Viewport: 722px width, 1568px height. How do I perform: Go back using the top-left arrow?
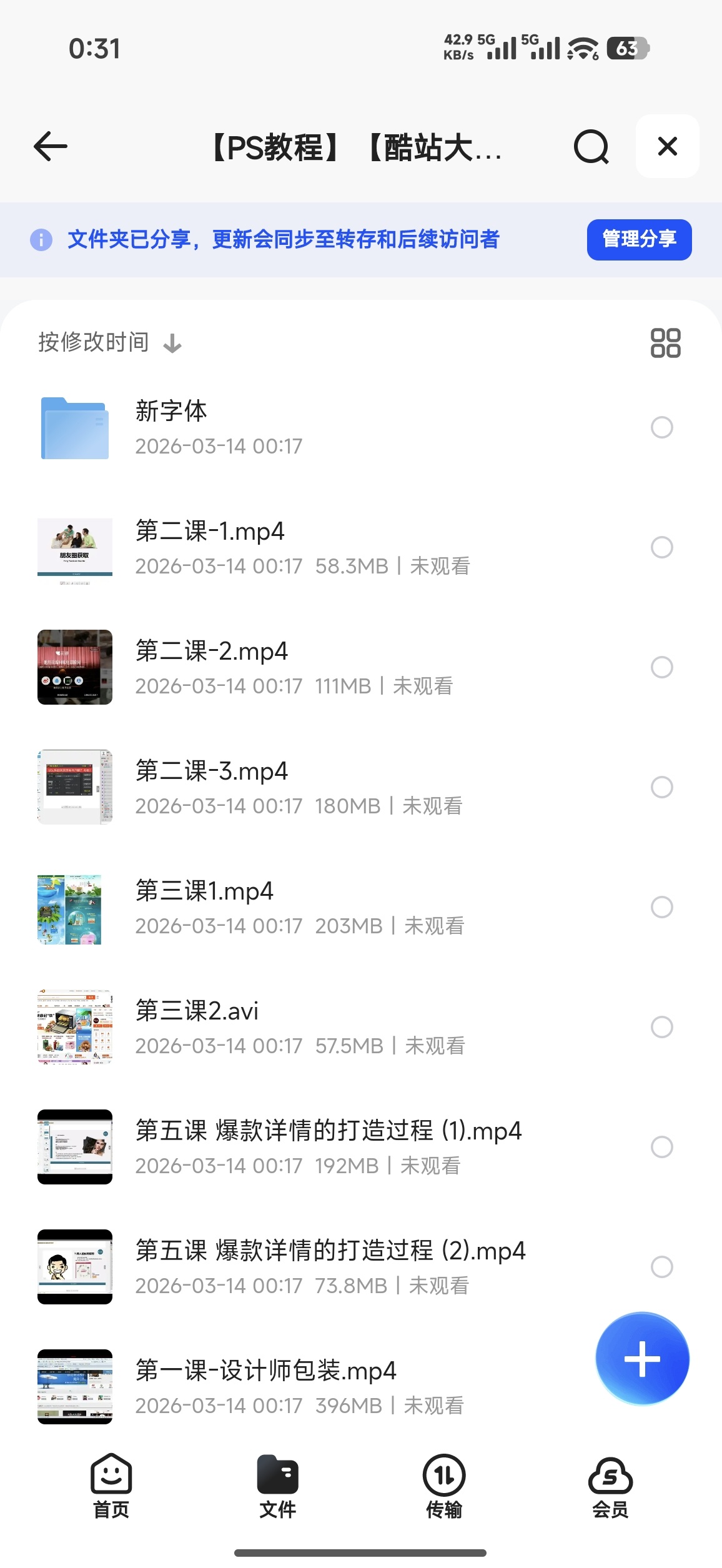pos(50,146)
